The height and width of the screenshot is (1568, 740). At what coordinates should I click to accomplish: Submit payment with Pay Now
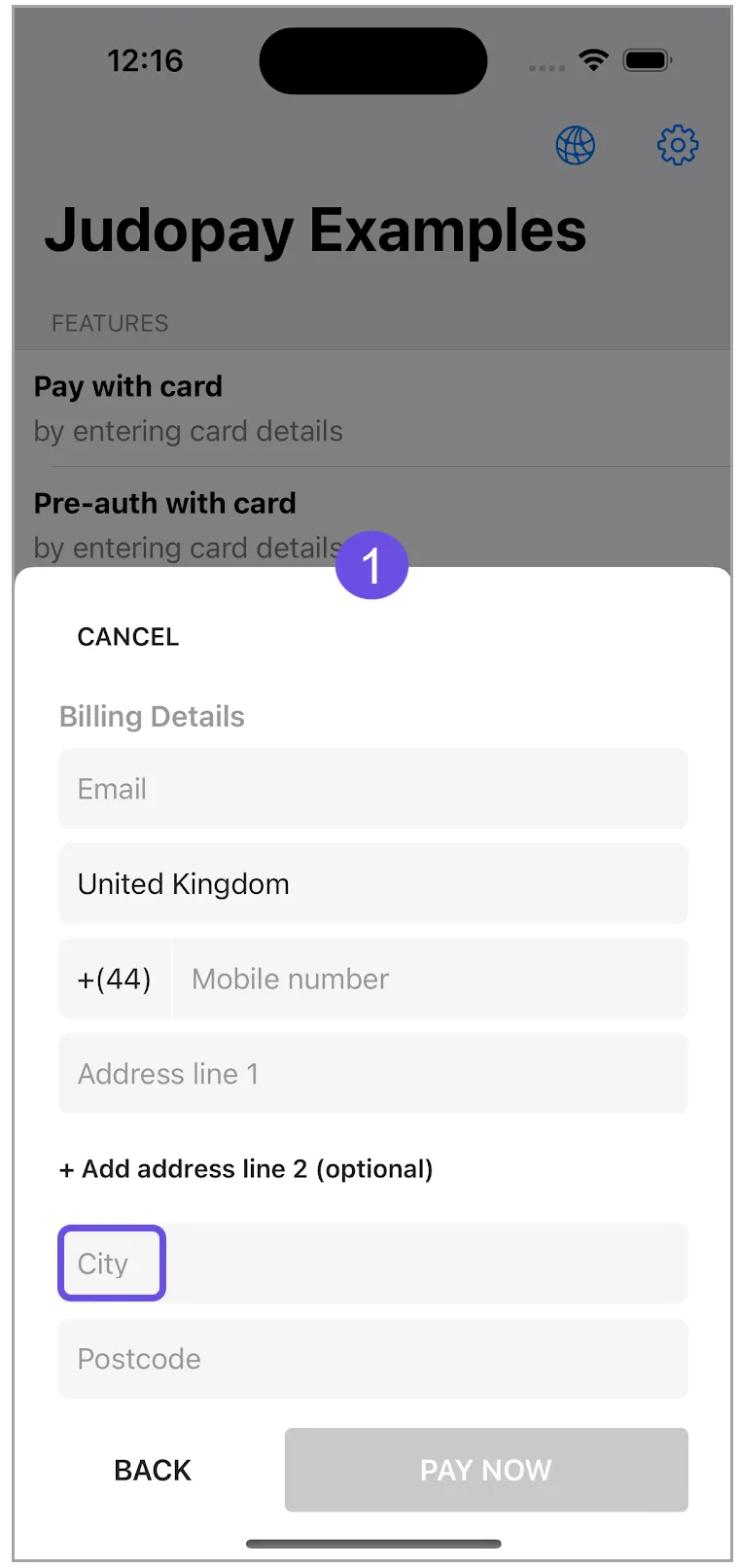click(x=486, y=1470)
